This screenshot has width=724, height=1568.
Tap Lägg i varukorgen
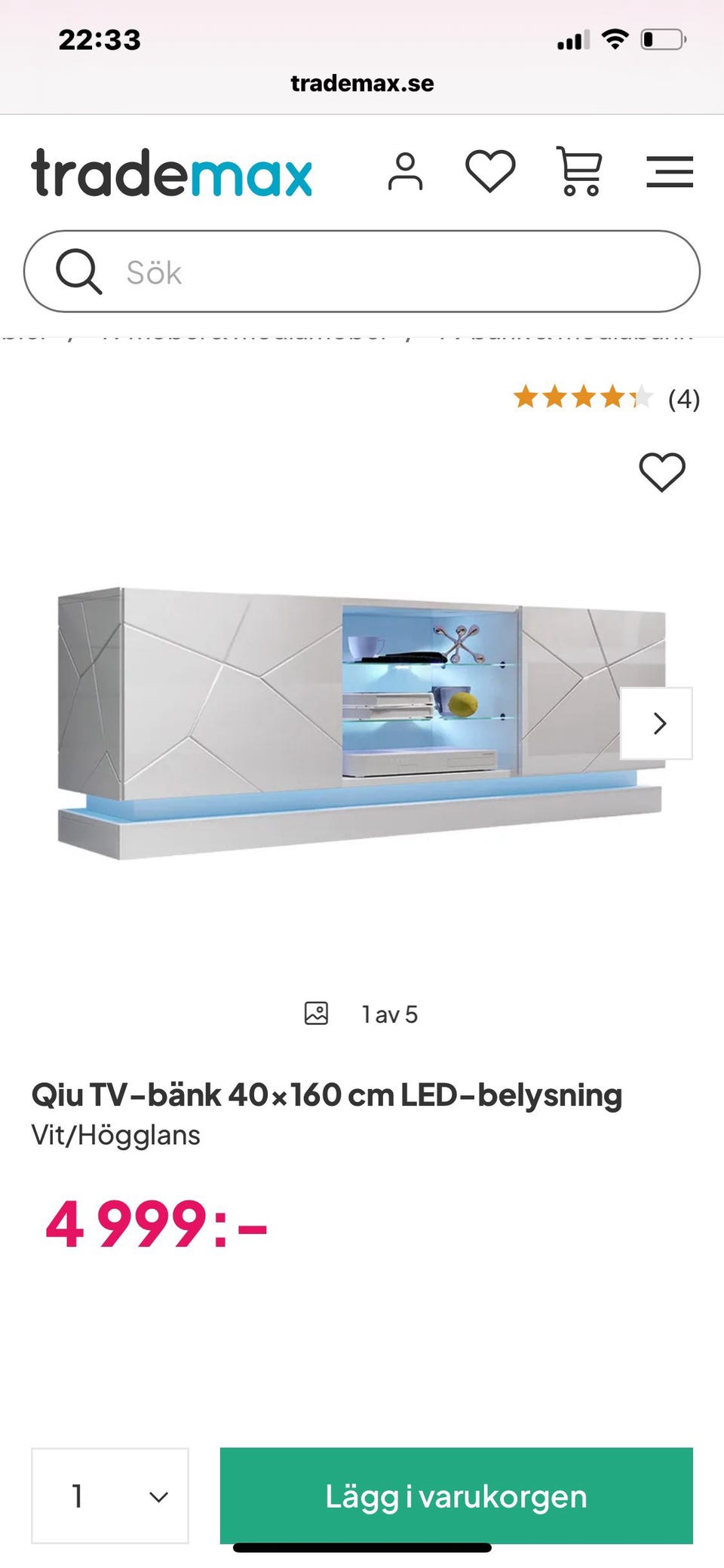click(x=456, y=1495)
